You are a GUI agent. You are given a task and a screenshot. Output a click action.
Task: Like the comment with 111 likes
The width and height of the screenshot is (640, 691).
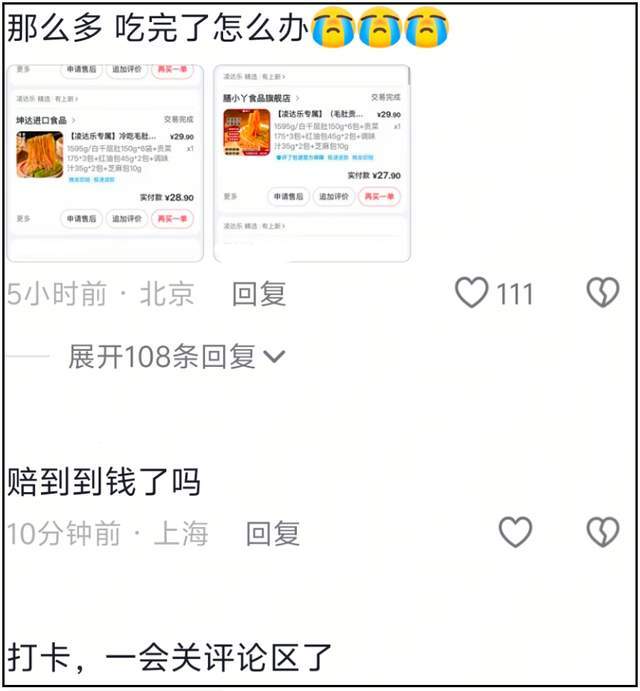point(472,293)
